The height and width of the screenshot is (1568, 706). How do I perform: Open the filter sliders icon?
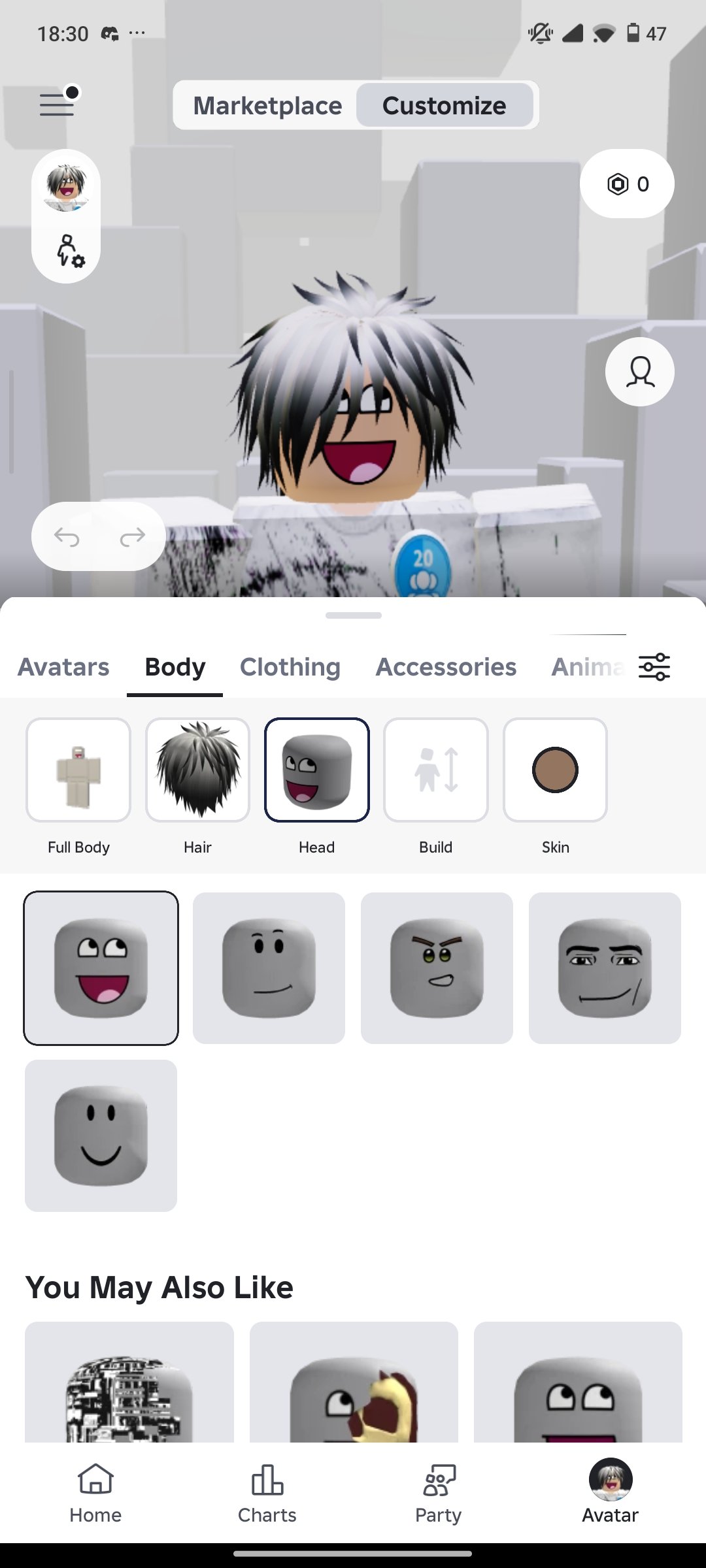coord(654,667)
